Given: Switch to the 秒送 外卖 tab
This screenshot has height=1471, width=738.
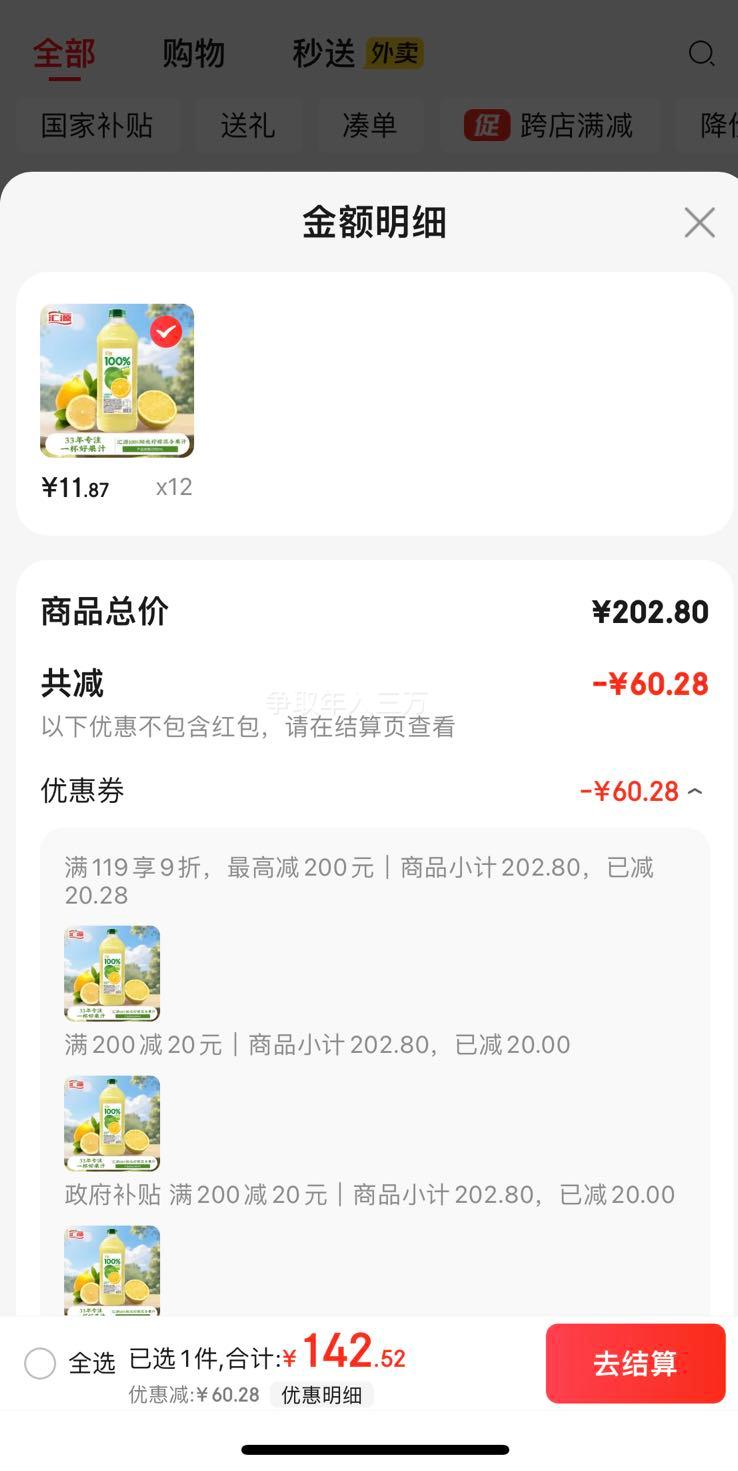Looking at the screenshot, I should [357, 53].
